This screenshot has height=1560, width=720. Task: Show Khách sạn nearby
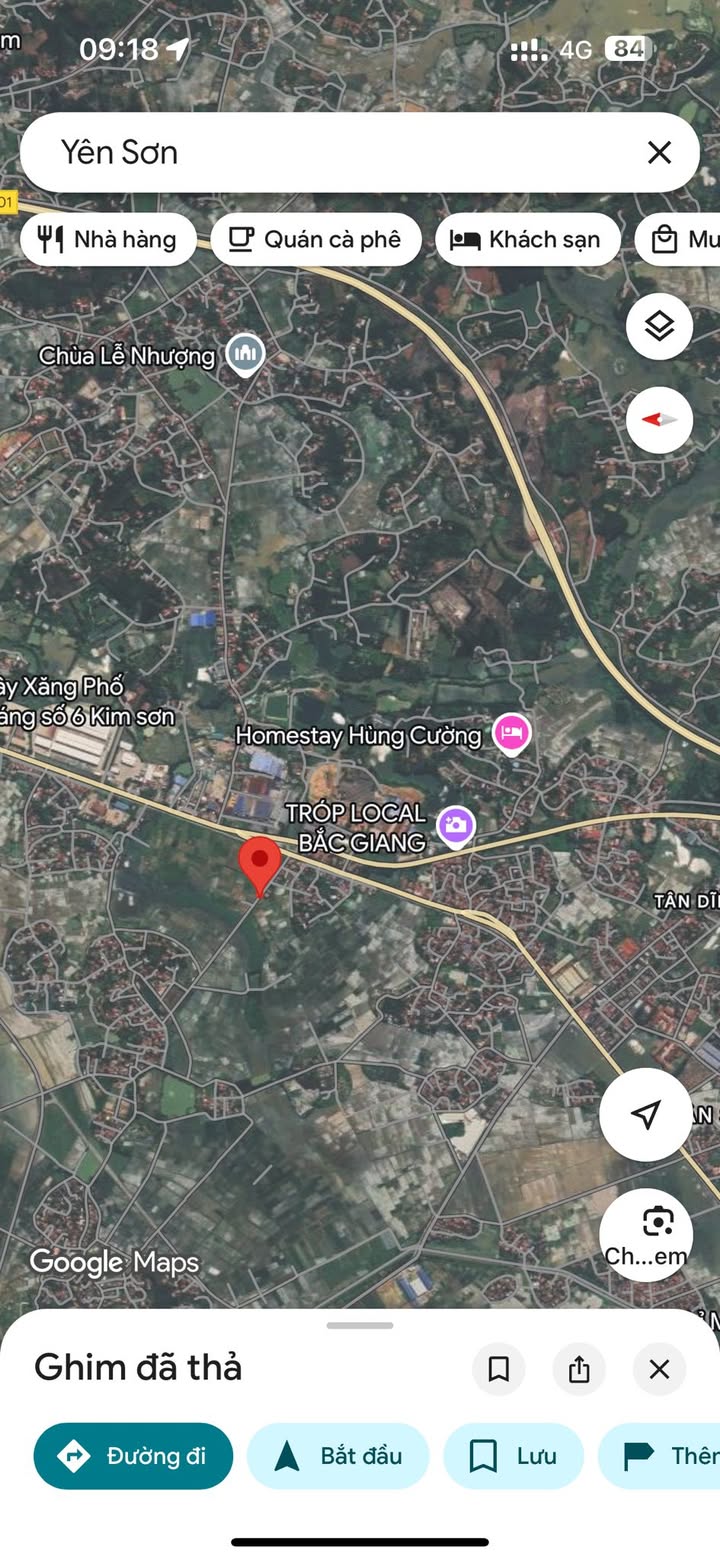[x=527, y=240]
